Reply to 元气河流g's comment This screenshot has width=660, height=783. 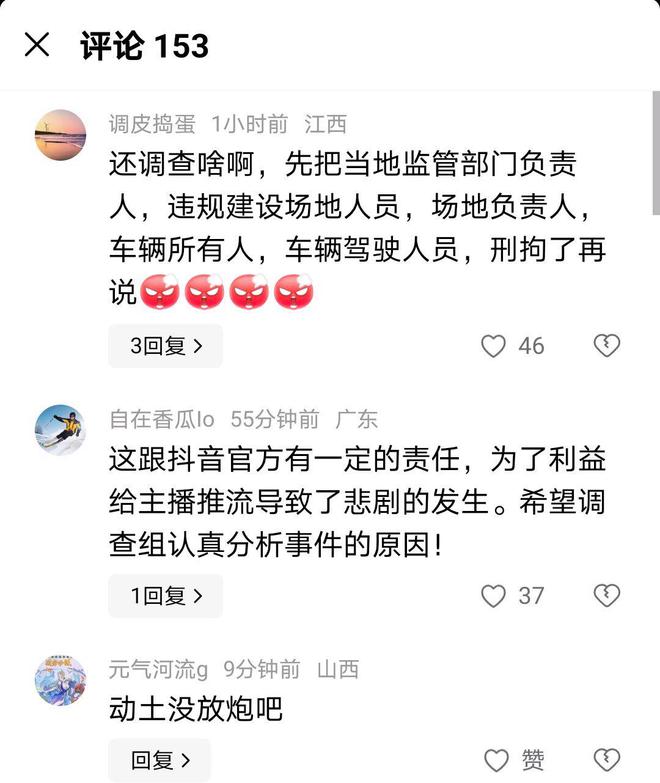click(x=159, y=760)
